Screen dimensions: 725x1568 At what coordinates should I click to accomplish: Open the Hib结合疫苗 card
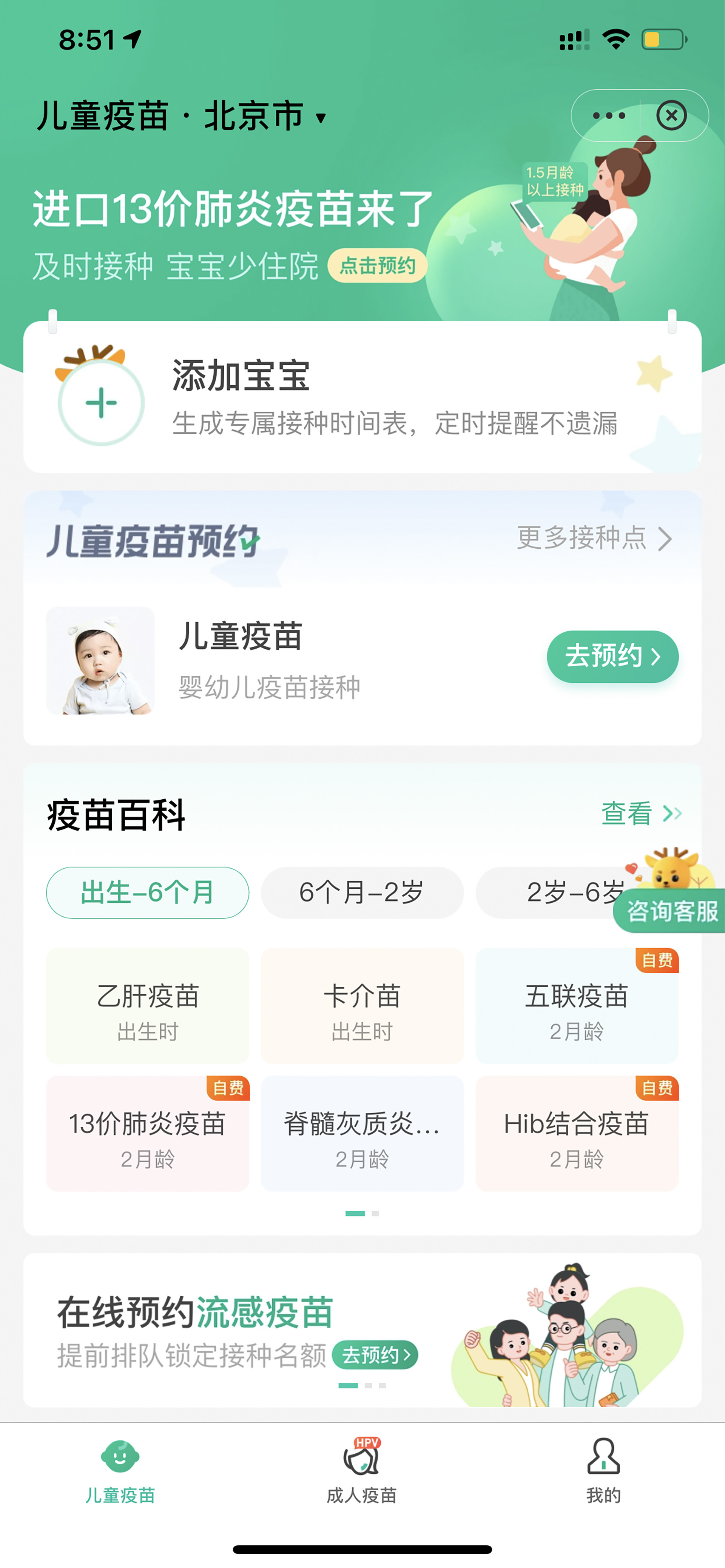click(x=576, y=1133)
